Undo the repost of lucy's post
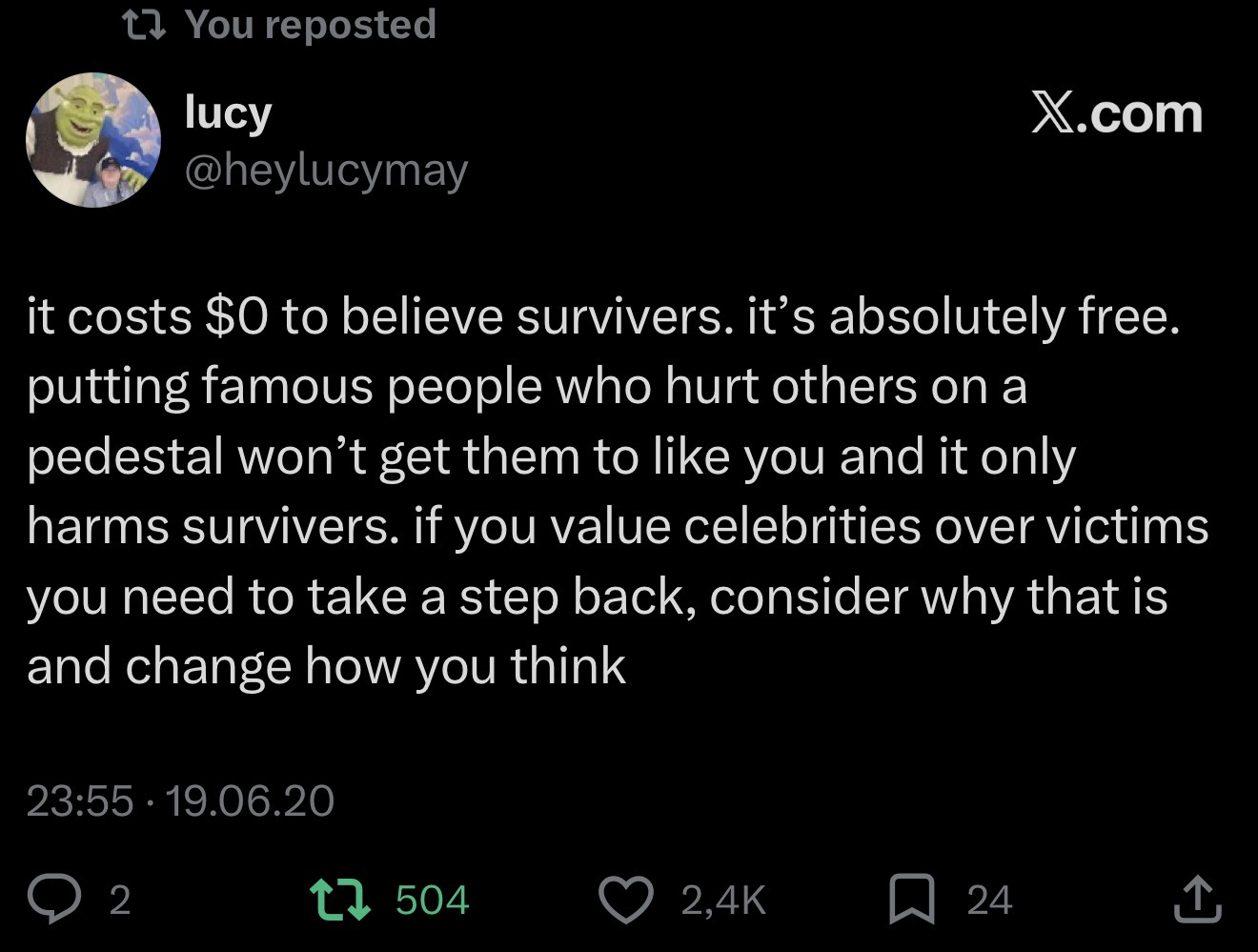The width and height of the screenshot is (1258, 952). coord(341,900)
